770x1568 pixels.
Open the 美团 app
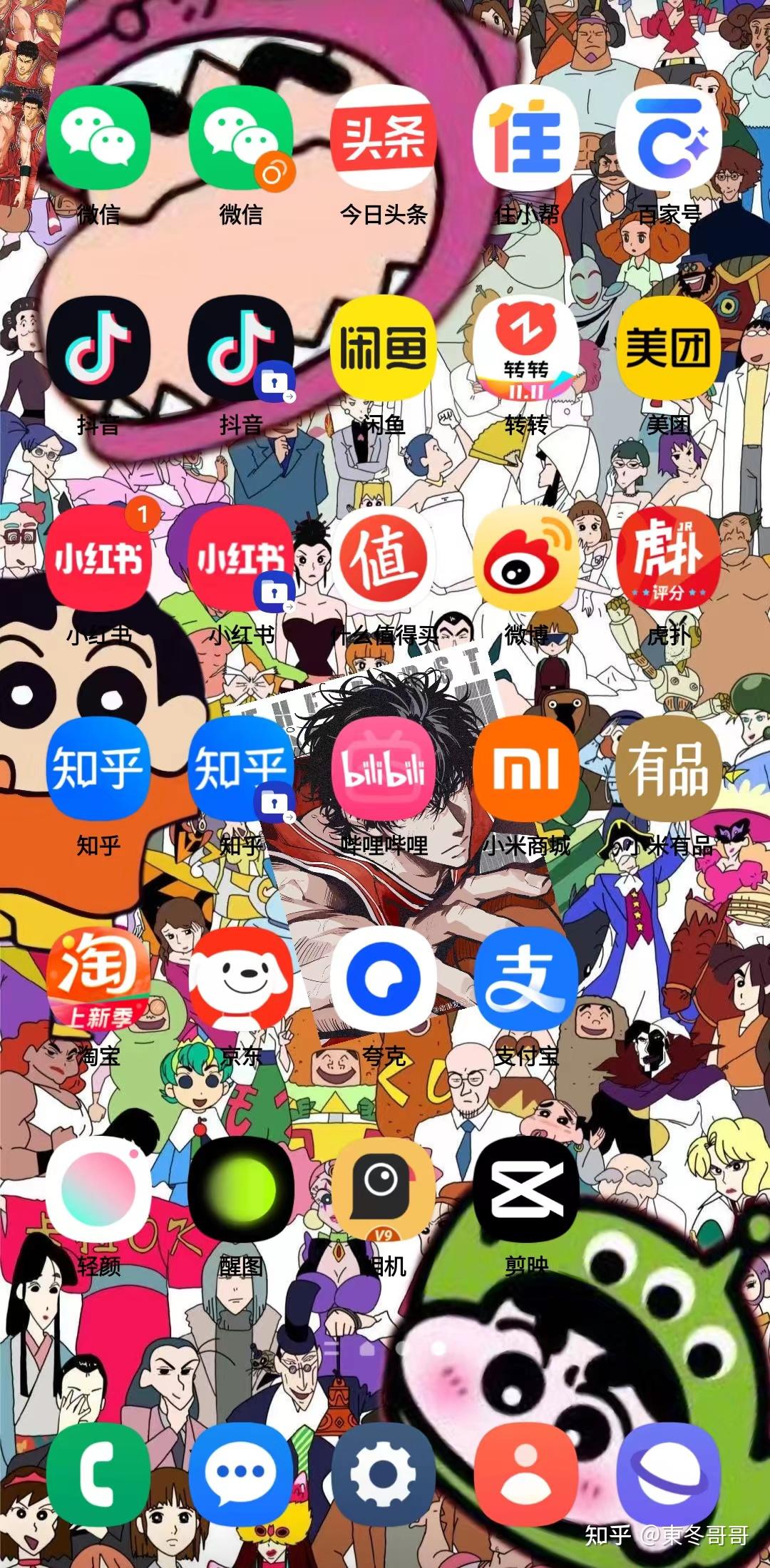coord(669,349)
